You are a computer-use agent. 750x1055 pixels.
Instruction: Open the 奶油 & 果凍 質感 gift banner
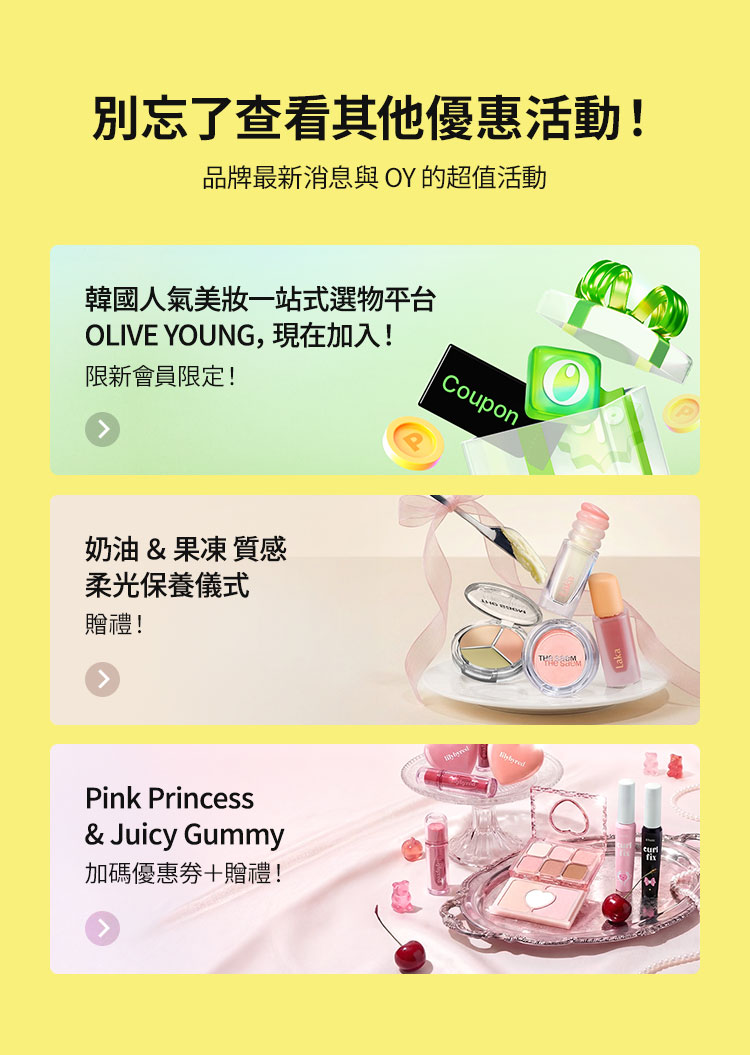pyautogui.click(x=374, y=609)
